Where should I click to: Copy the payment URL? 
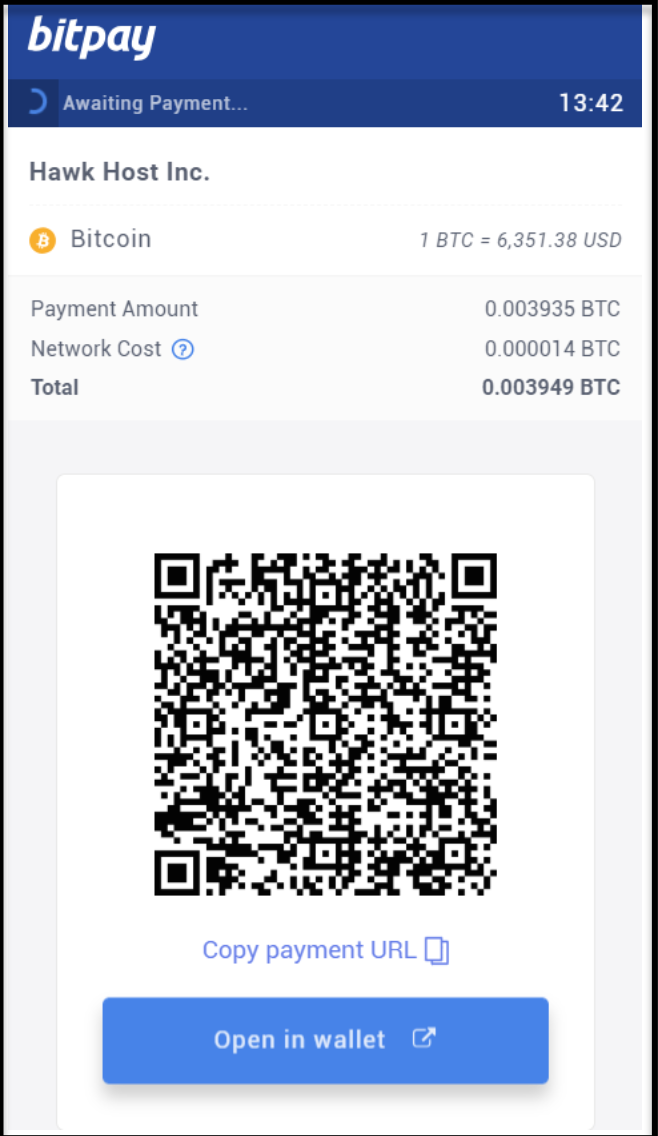coord(325,950)
